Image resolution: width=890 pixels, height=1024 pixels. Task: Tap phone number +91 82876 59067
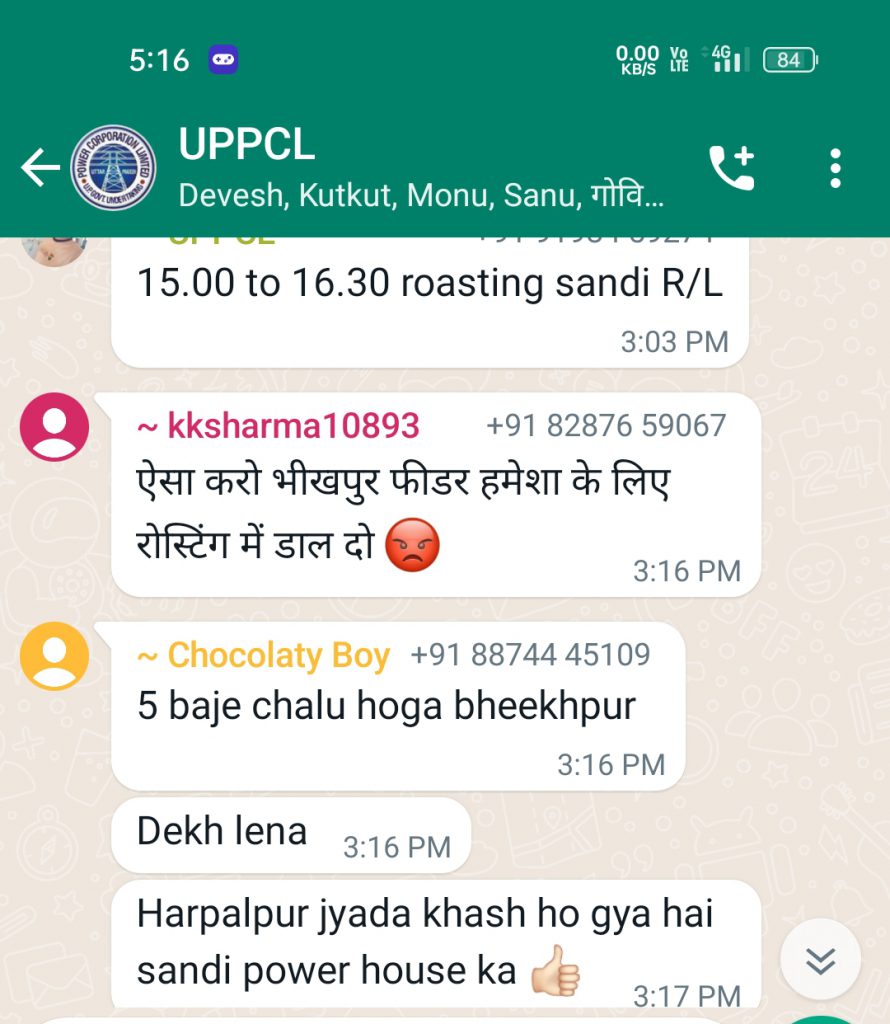point(606,426)
